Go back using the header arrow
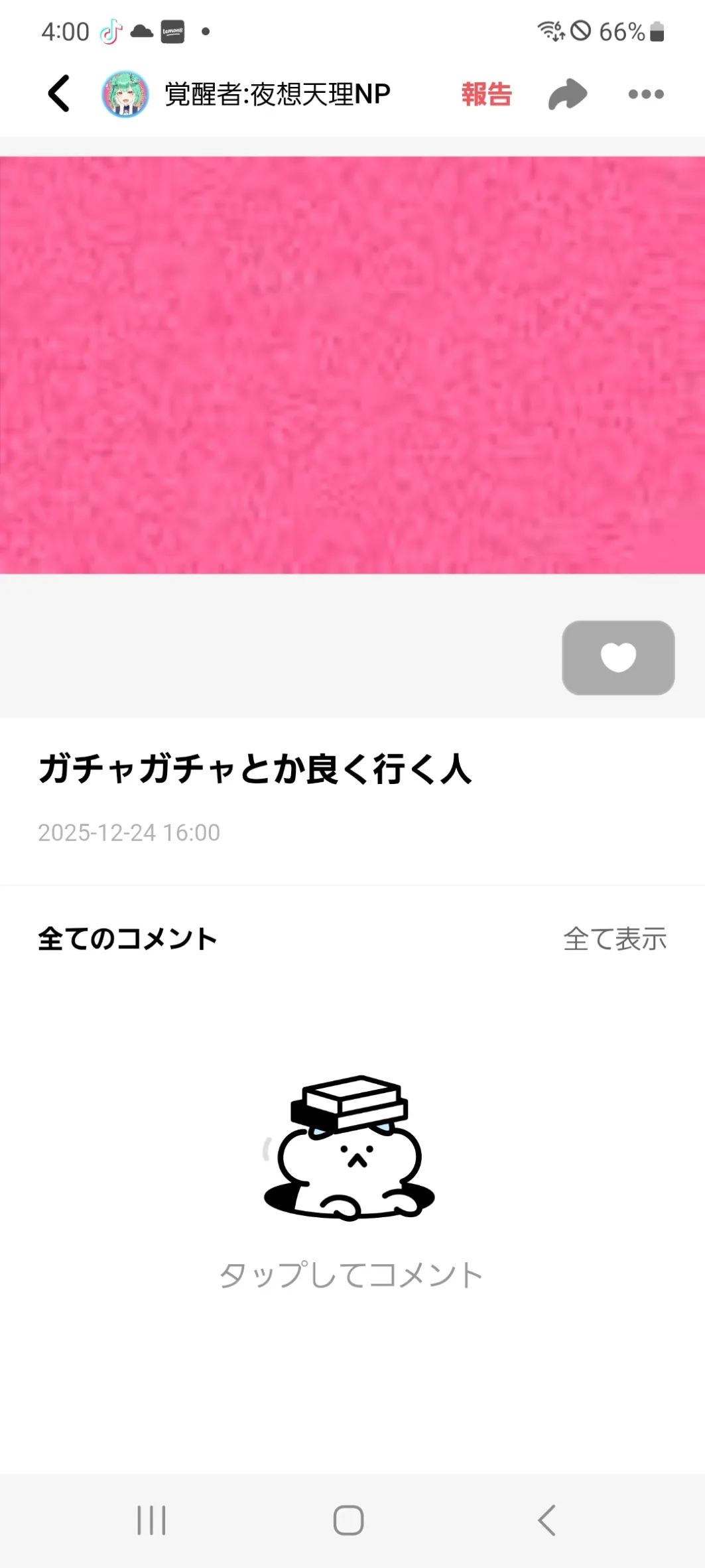Image resolution: width=705 pixels, height=1568 pixels. [59, 94]
